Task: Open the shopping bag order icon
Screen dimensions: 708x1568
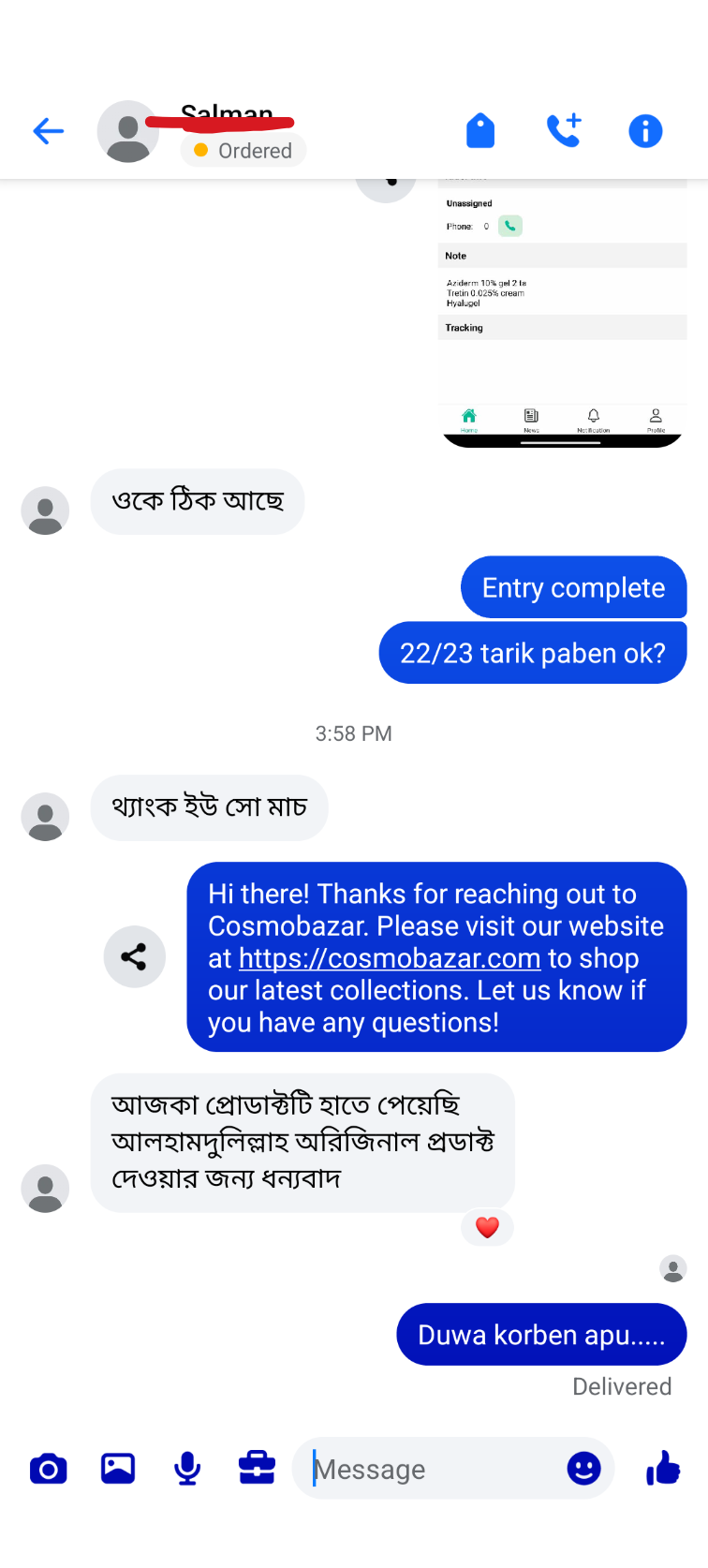Action: click(480, 131)
